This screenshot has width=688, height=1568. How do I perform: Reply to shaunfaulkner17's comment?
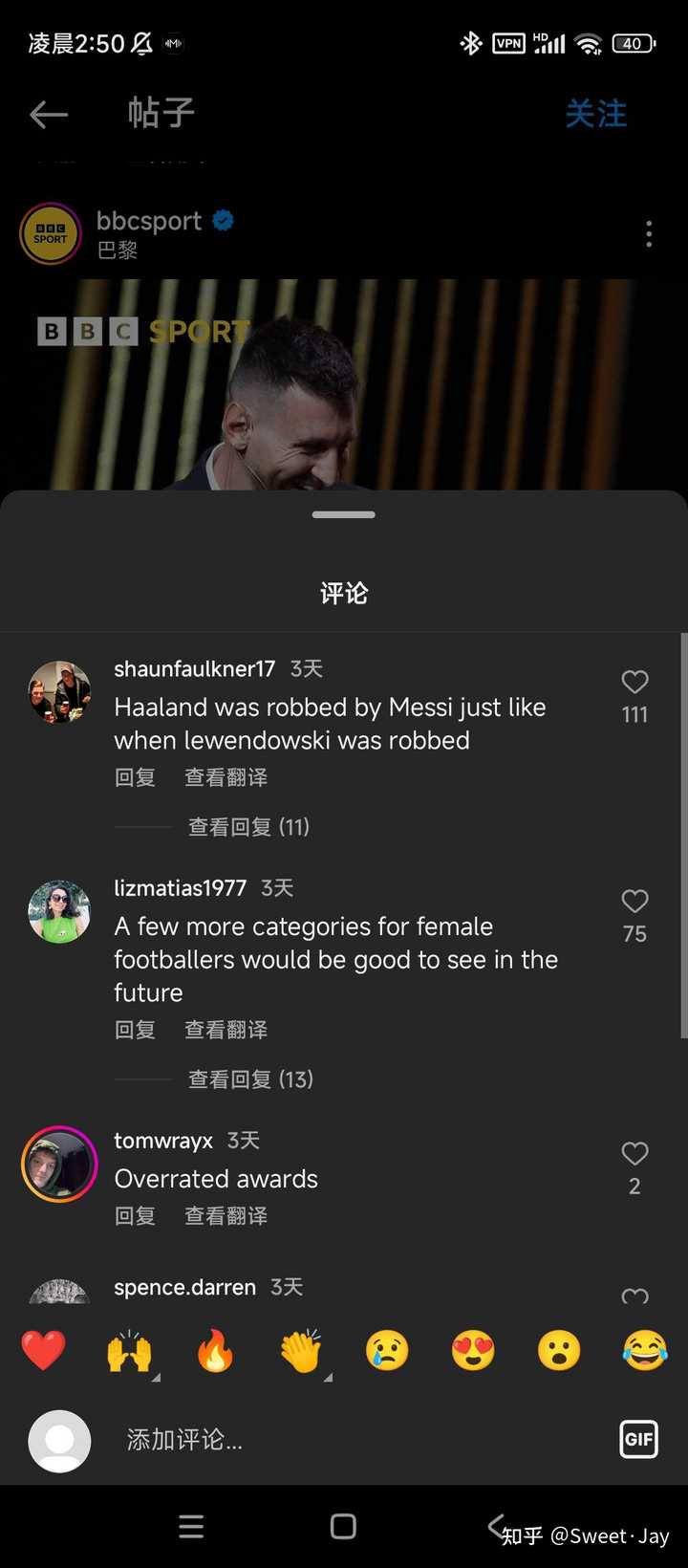tap(135, 777)
